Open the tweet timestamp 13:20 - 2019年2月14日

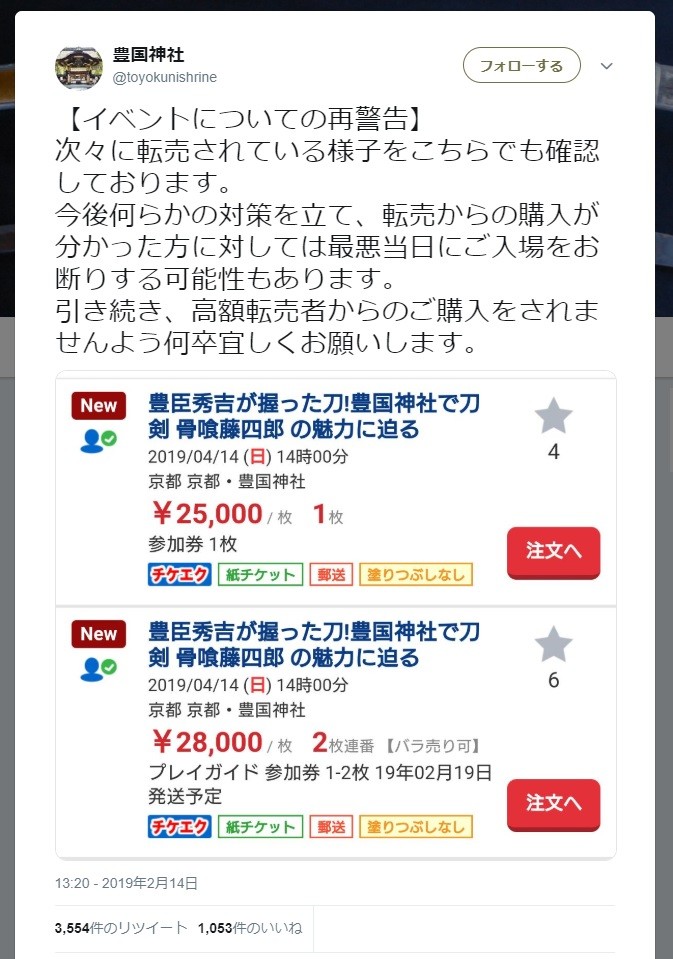pos(126,883)
